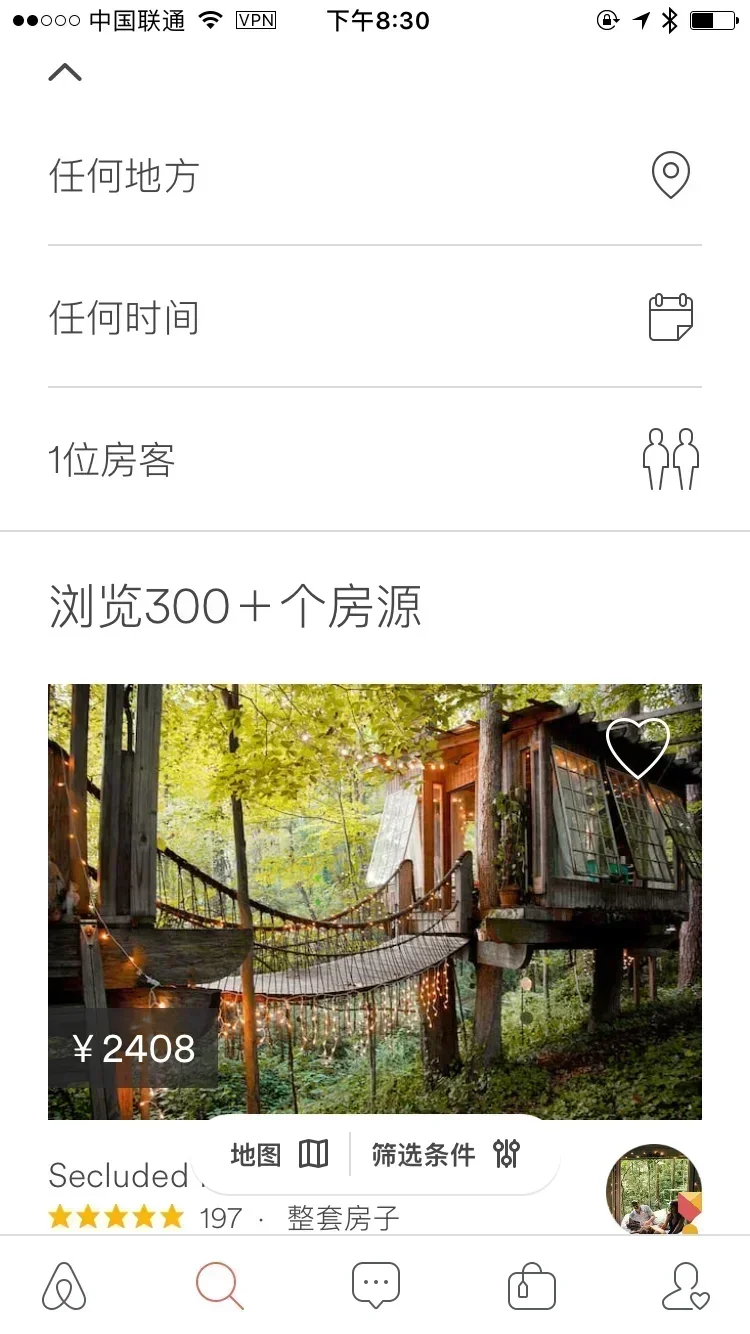Open the 筛选条件 filters

pyautogui.click(x=446, y=1155)
